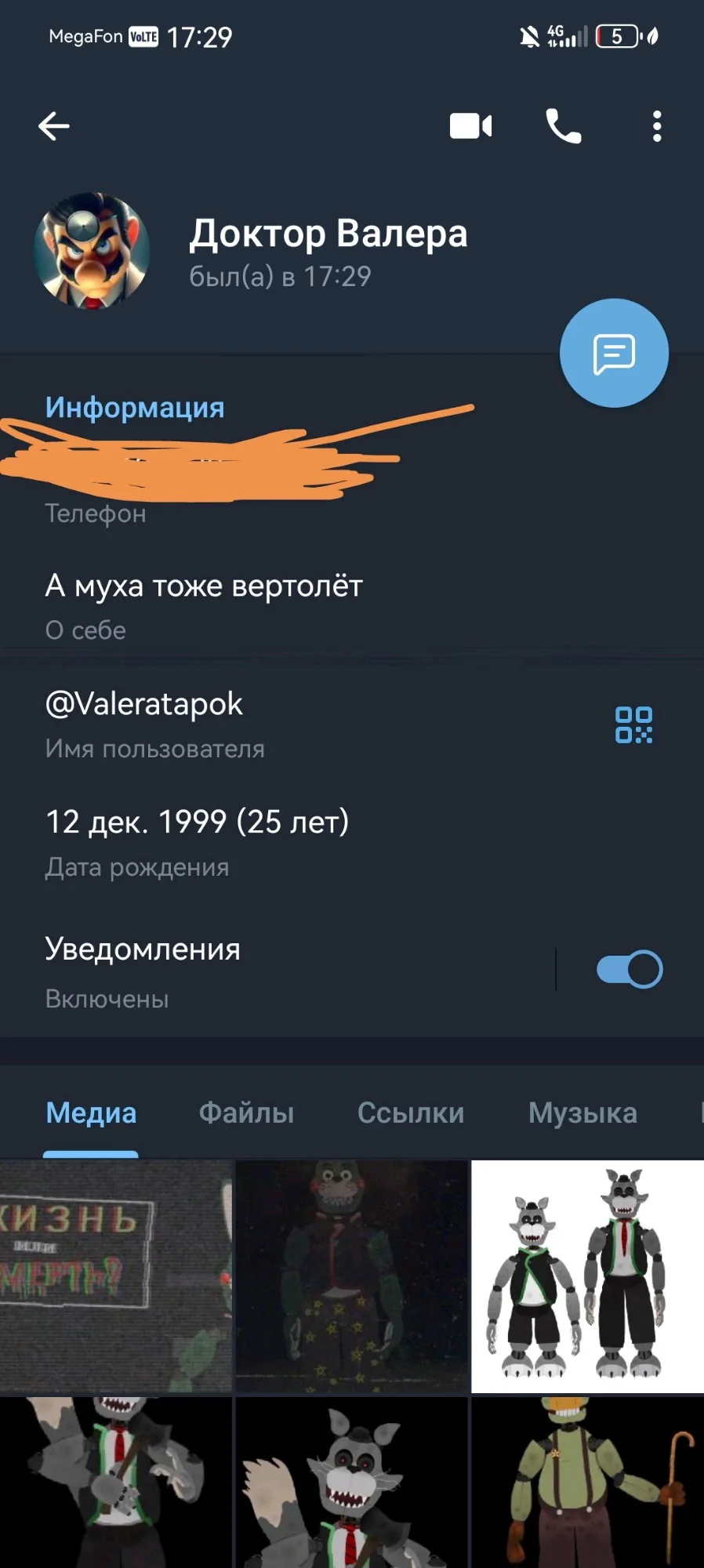This screenshot has width=704, height=1568.
Task: Open the dark animatronic with star pants thumbnail
Action: pos(351,1276)
